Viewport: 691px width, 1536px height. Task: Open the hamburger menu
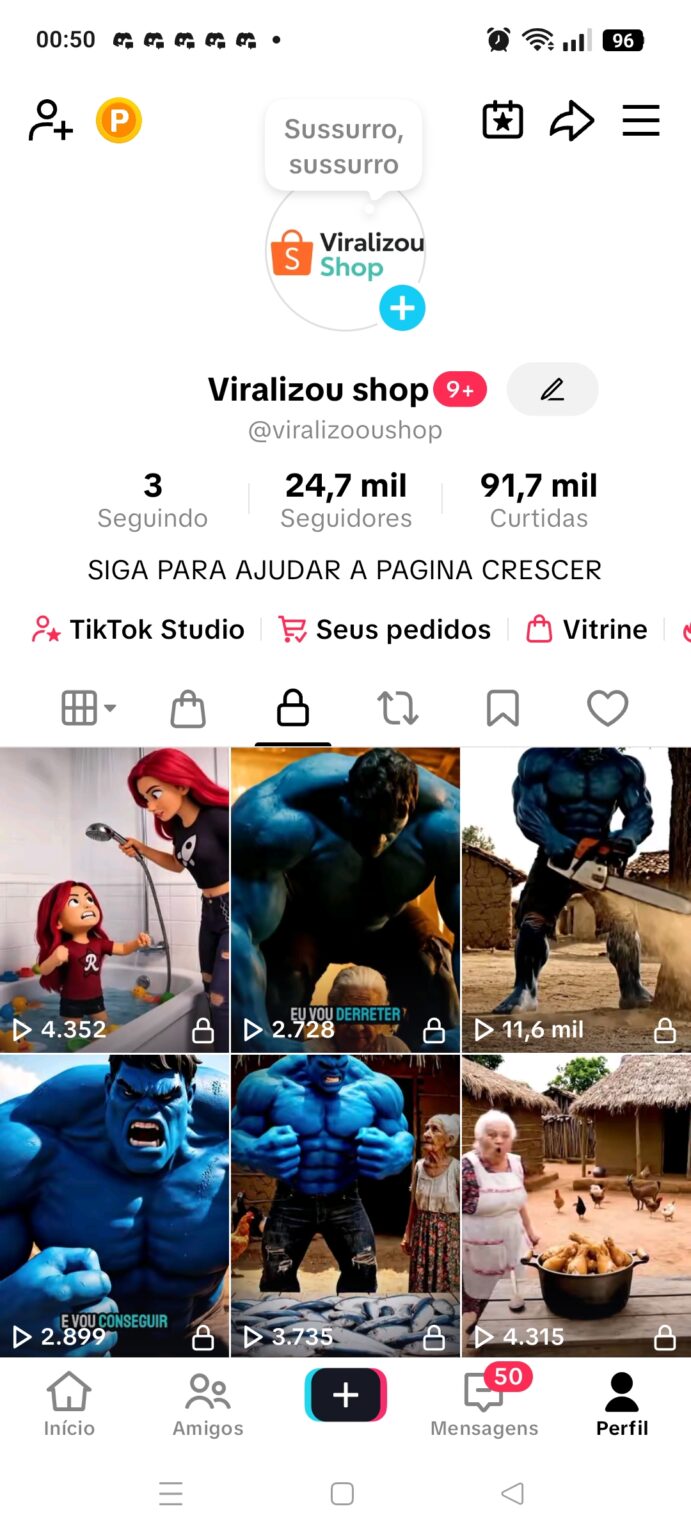(641, 121)
